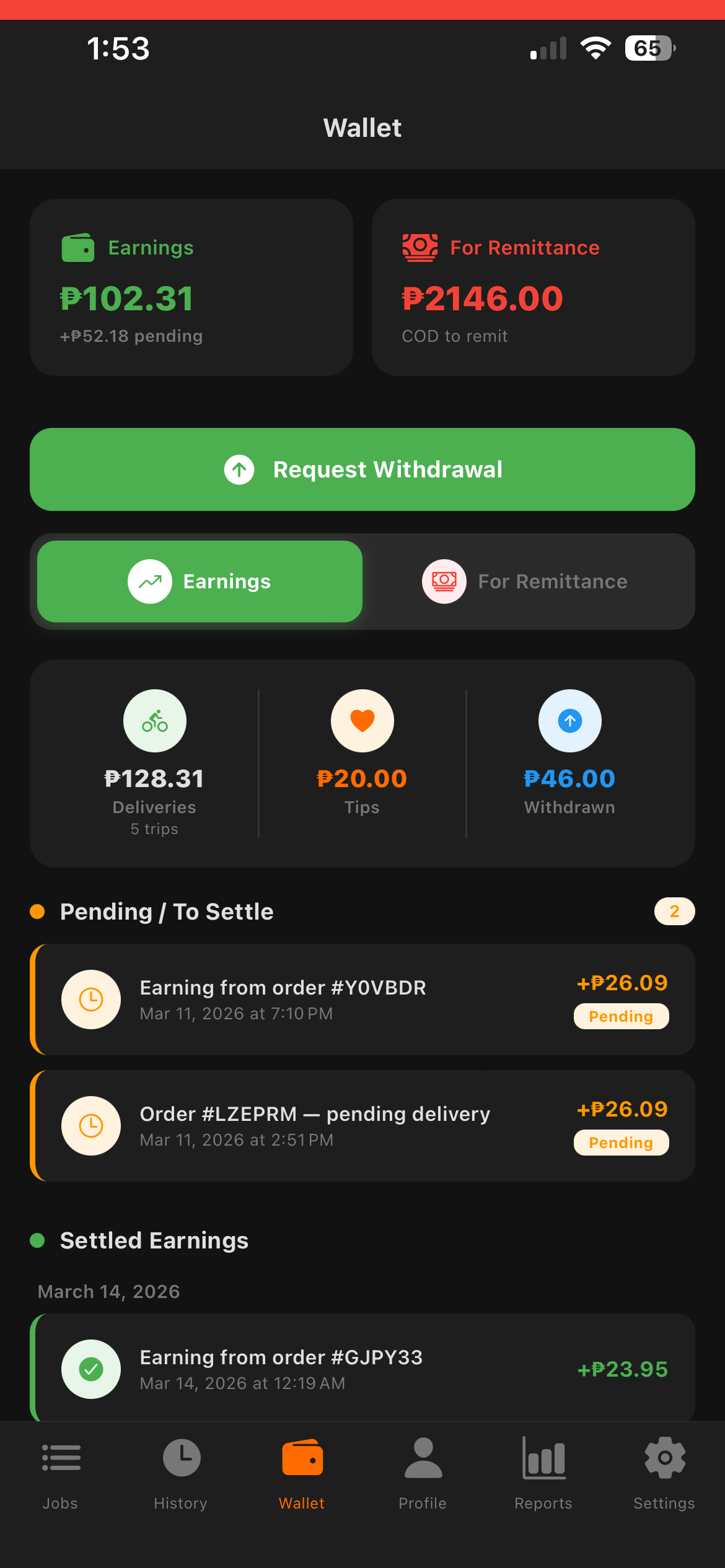The width and height of the screenshot is (725, 1568).
Task: Tap the Pending badge on order #Y0VBDR
Action: pos(621,1016)
